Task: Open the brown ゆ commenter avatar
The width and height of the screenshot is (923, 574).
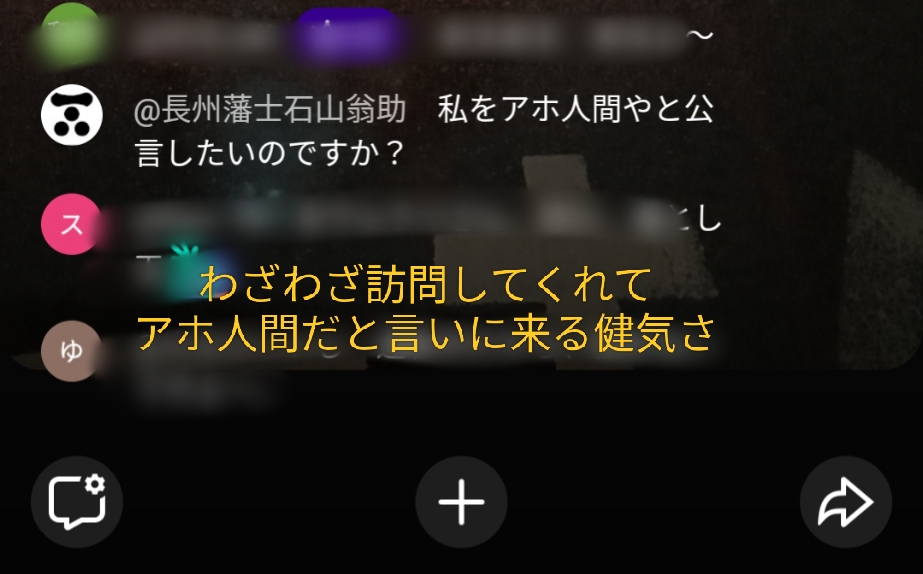Action: (71, 350)
